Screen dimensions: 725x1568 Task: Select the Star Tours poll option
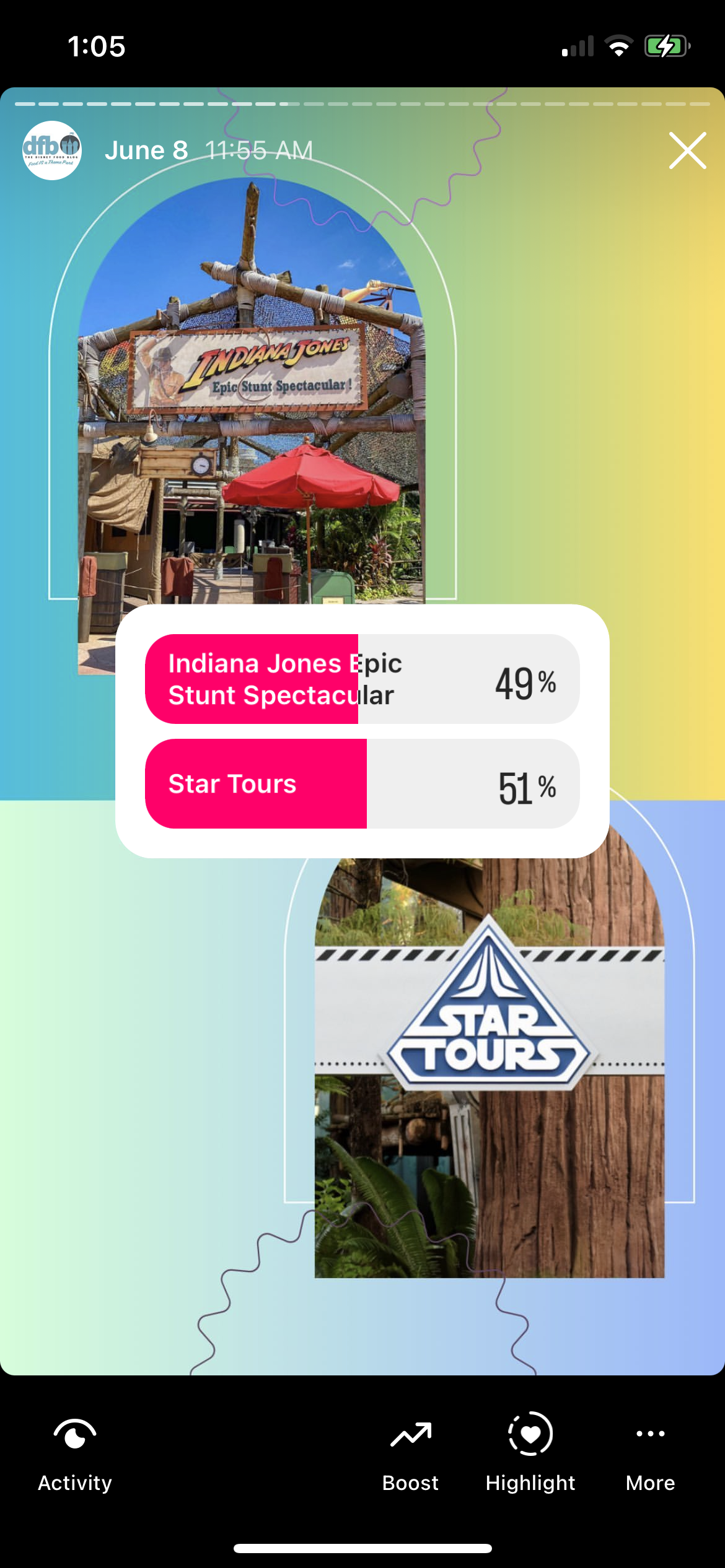point(362,783)
